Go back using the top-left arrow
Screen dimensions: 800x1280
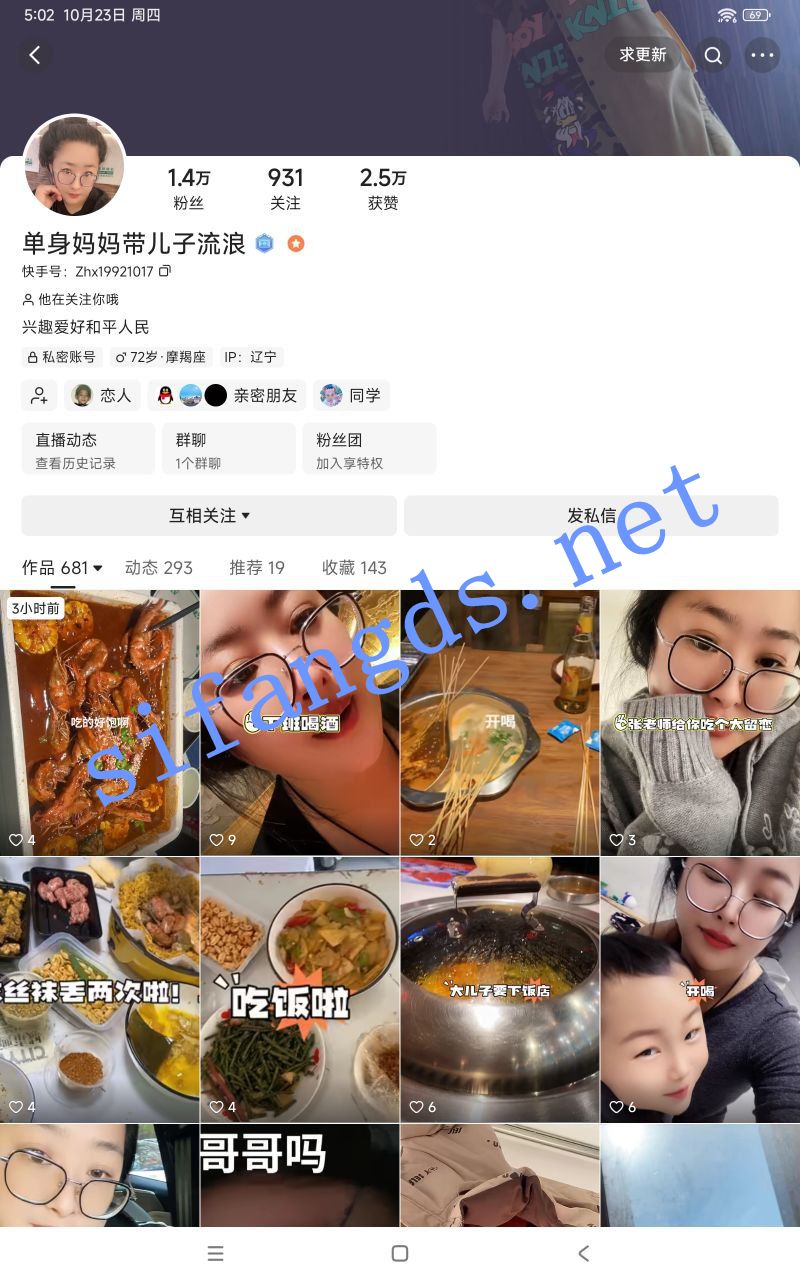(x=35, y=55)
